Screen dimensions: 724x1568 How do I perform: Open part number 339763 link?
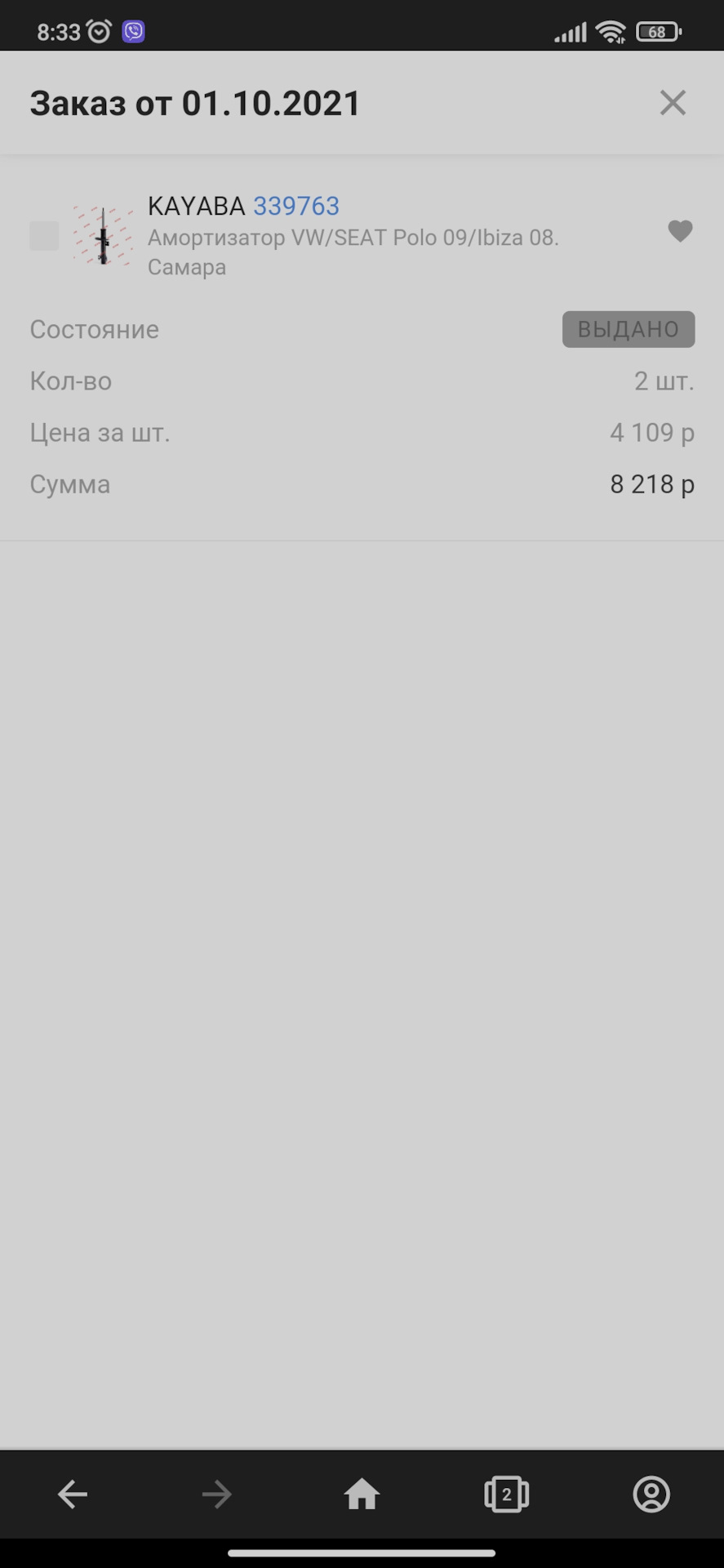coord(295,206)
